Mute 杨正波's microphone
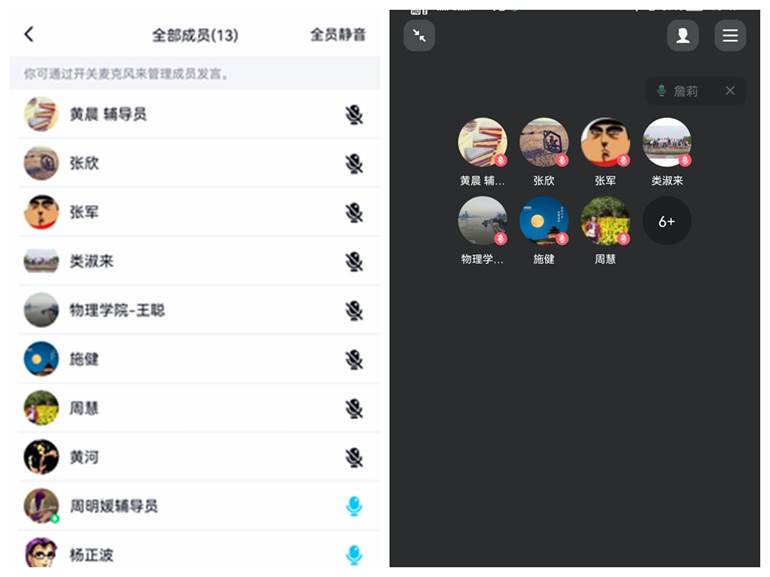 (354, 554)
